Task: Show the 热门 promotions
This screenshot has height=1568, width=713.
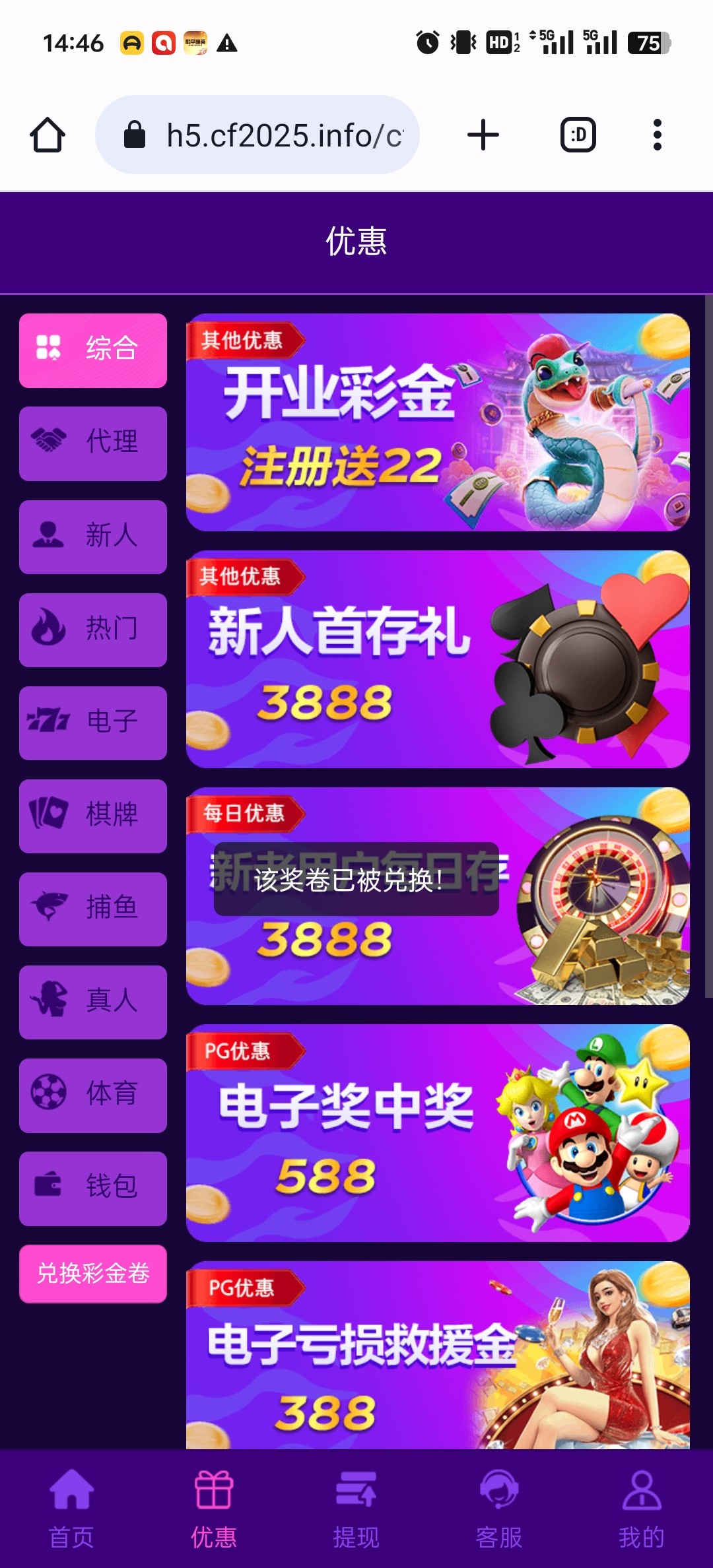Action: pos(93,630)
